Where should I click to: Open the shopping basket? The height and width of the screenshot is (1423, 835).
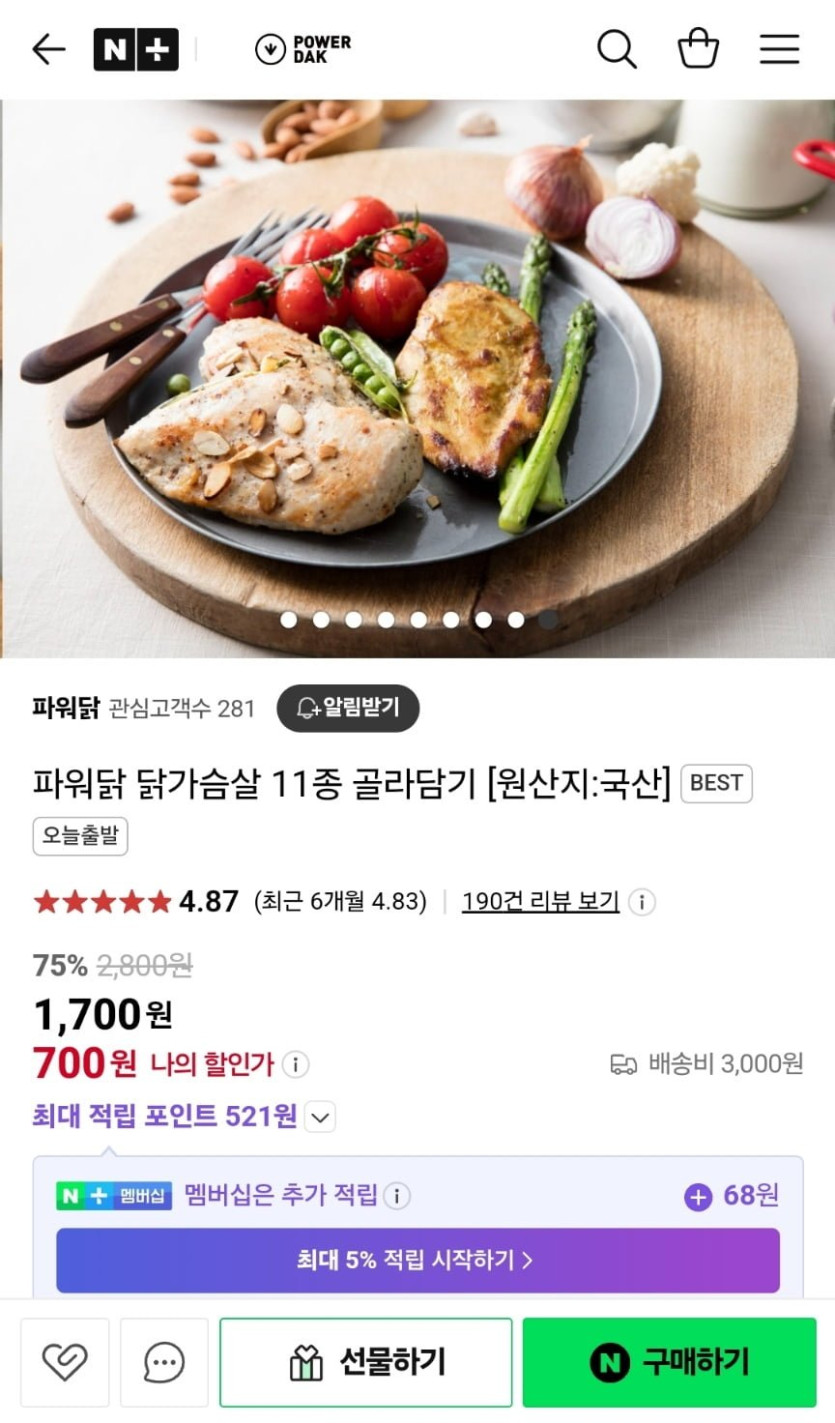pos(698,49)
